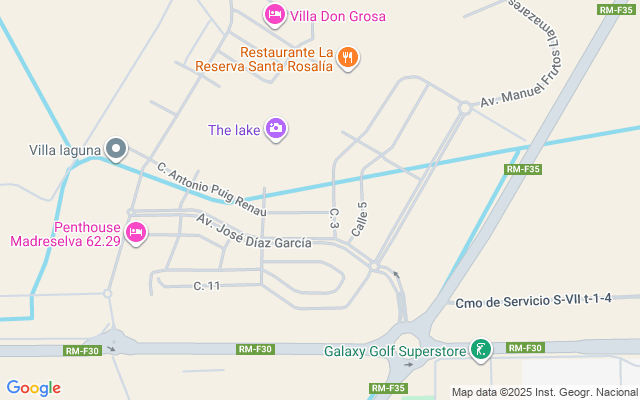Viewport: 640px width, 400px height.
Task: Open the Villa Don Grosa lodging marker
Action: tap(274, 15)
